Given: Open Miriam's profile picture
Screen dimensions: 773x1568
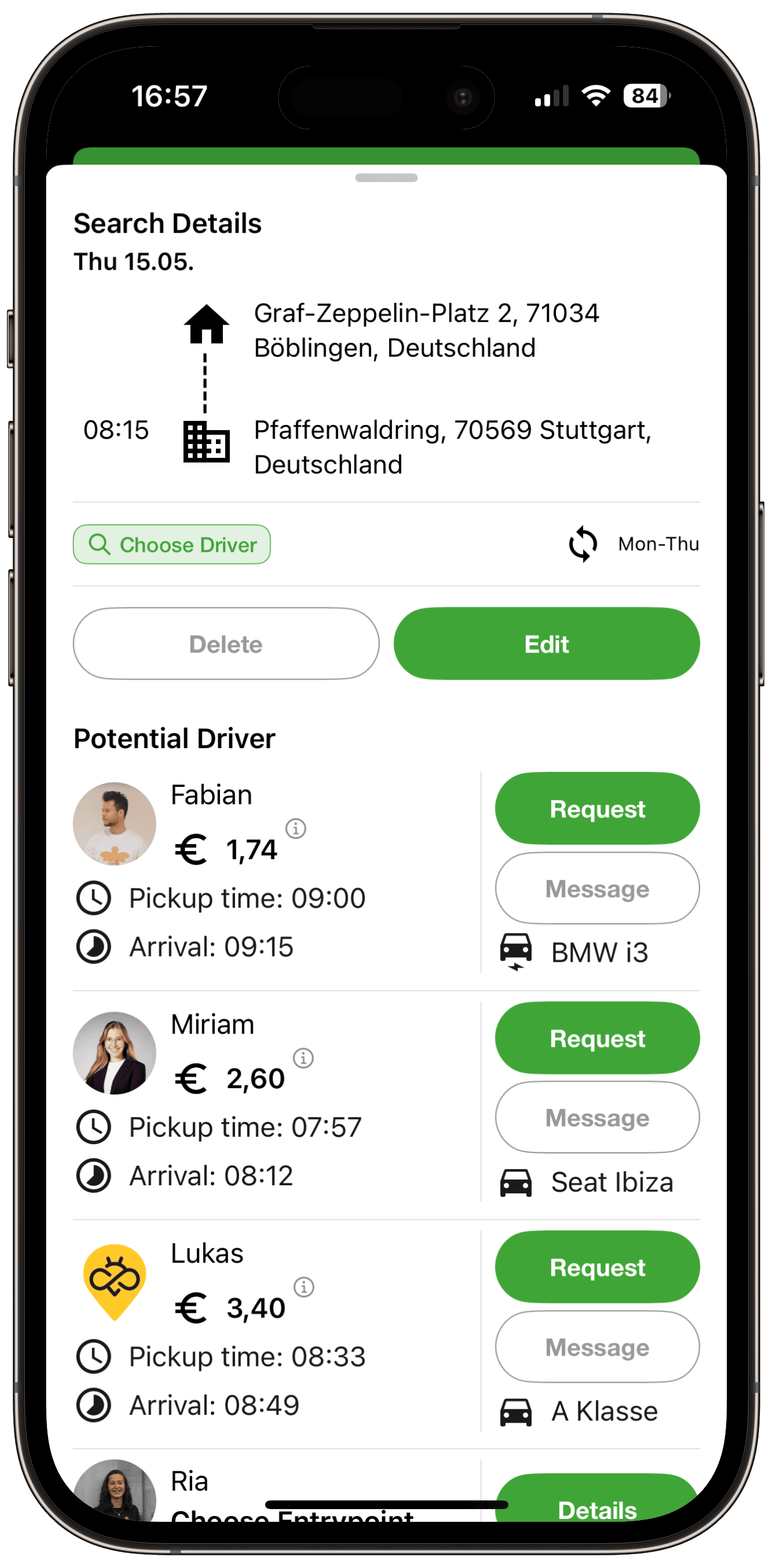Looking at the screenshot, I should [114, 1053].
